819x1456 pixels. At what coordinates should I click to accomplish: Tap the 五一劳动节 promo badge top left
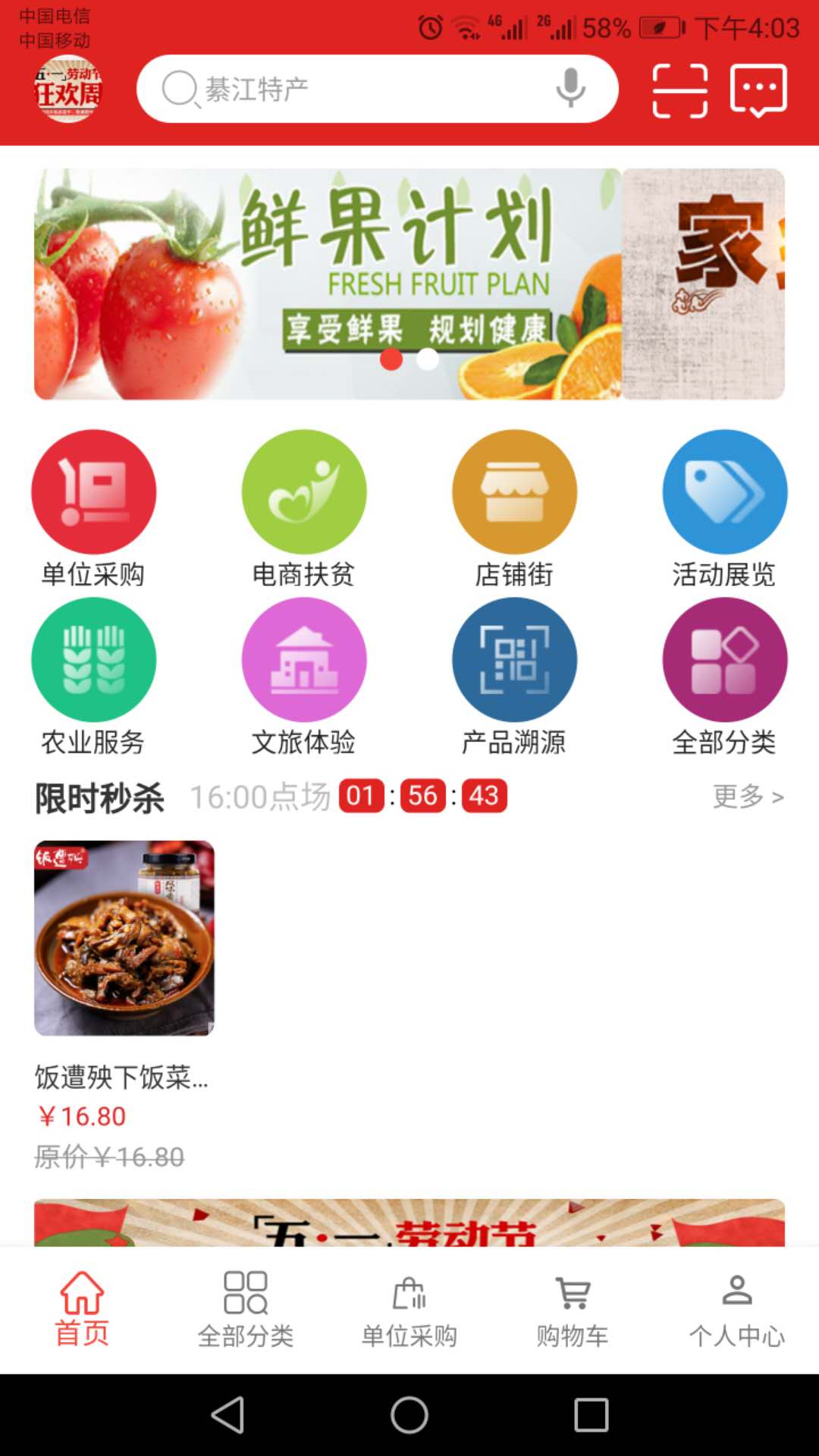coord(65,89)
